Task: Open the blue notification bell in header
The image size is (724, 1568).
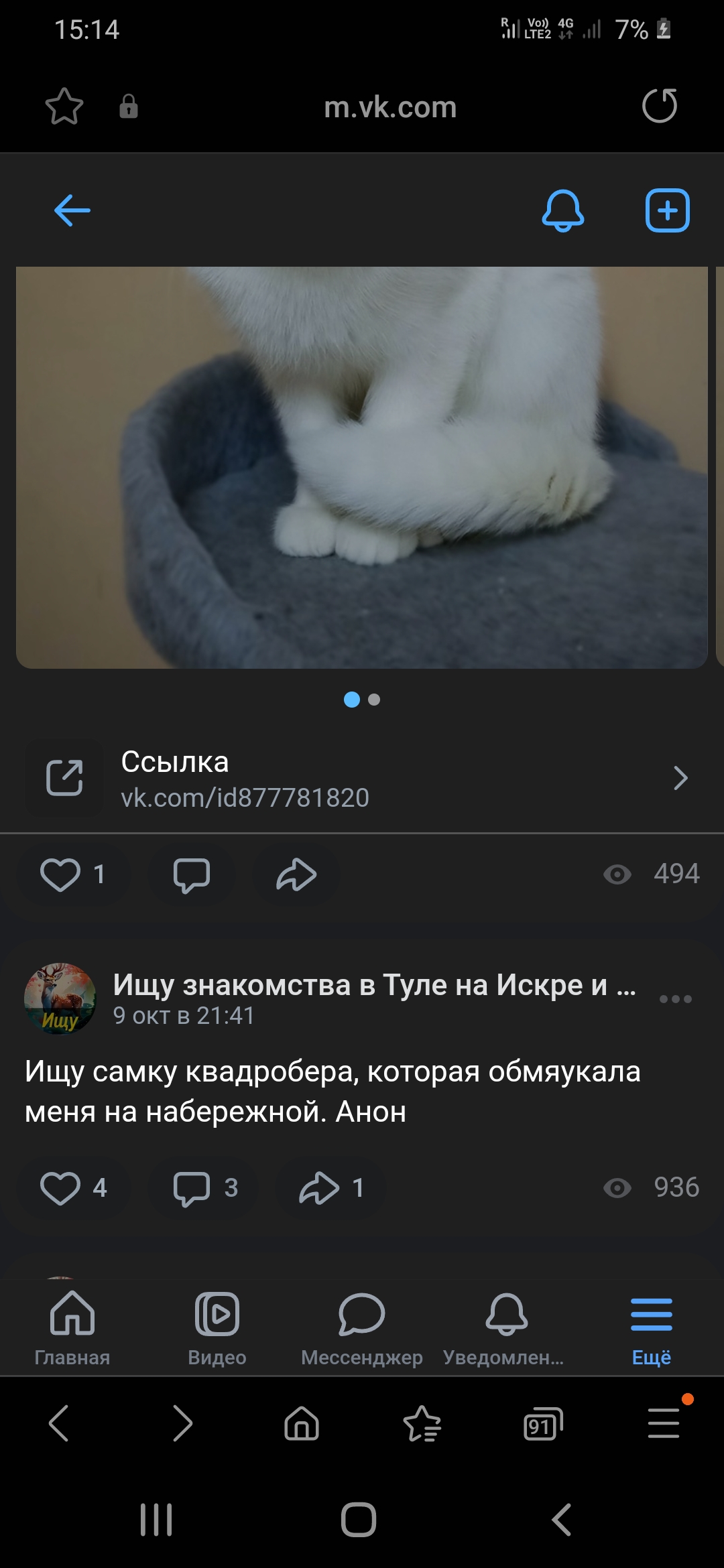Action: pos(562,210)
